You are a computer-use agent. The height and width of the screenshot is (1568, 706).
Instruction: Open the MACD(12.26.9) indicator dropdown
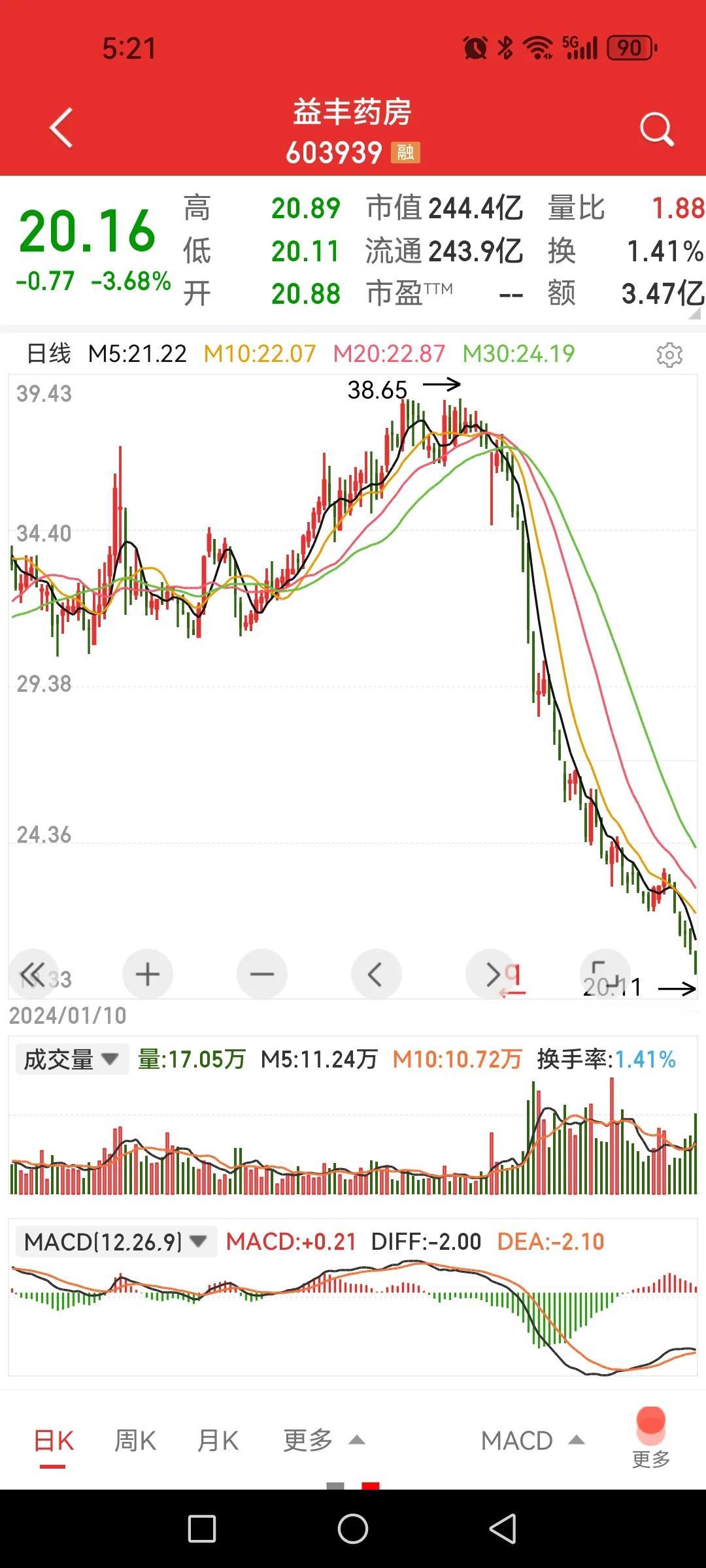click(116, 1241)
